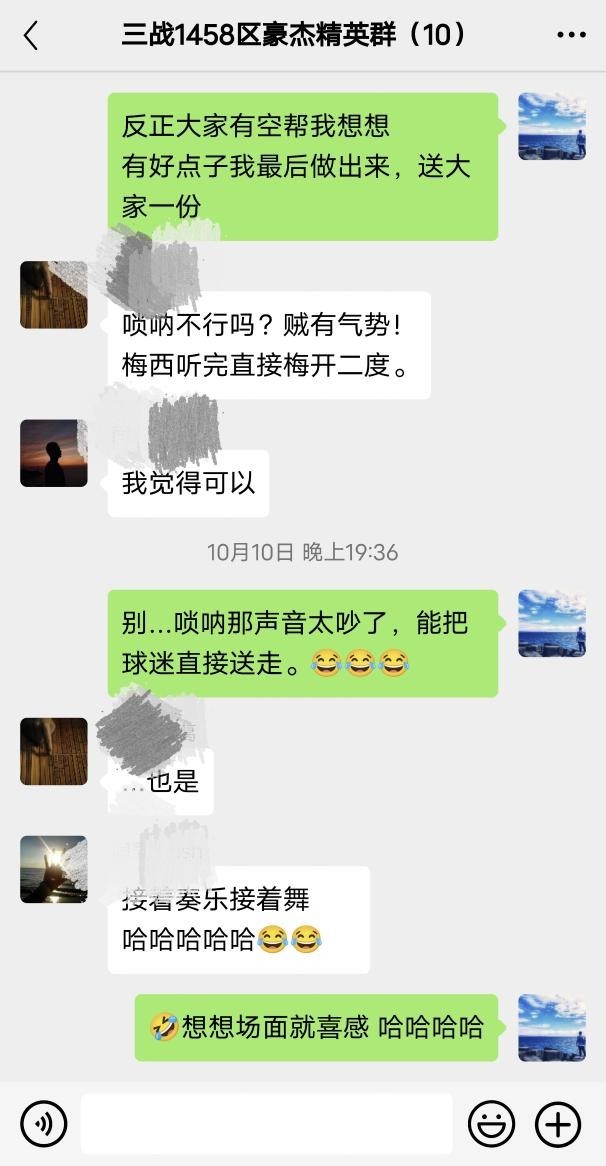Viewport: 606px width, 1166px height.
Task: Open the group chat overflow menu
Action: (x=571, y=35)
